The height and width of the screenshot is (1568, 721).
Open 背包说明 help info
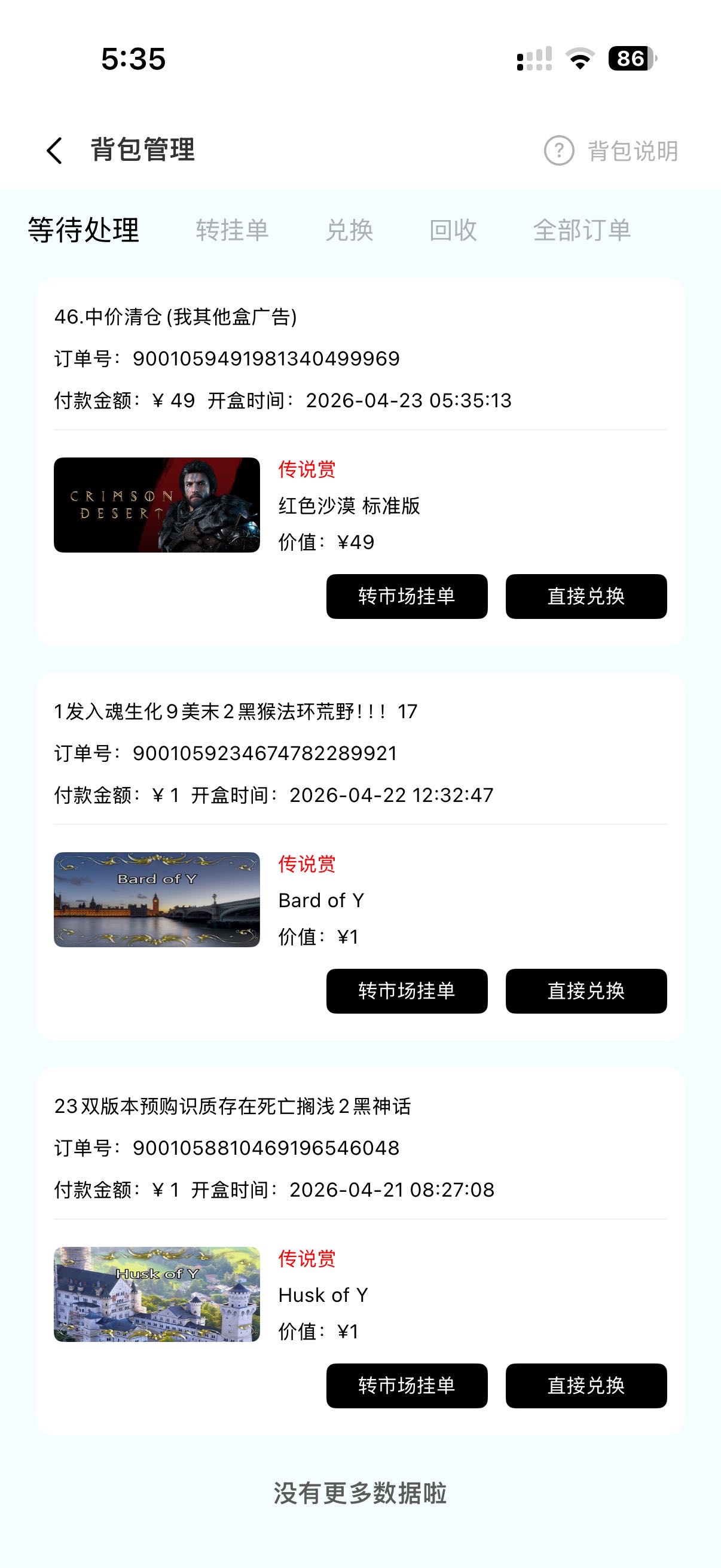(x=611, y=151)
